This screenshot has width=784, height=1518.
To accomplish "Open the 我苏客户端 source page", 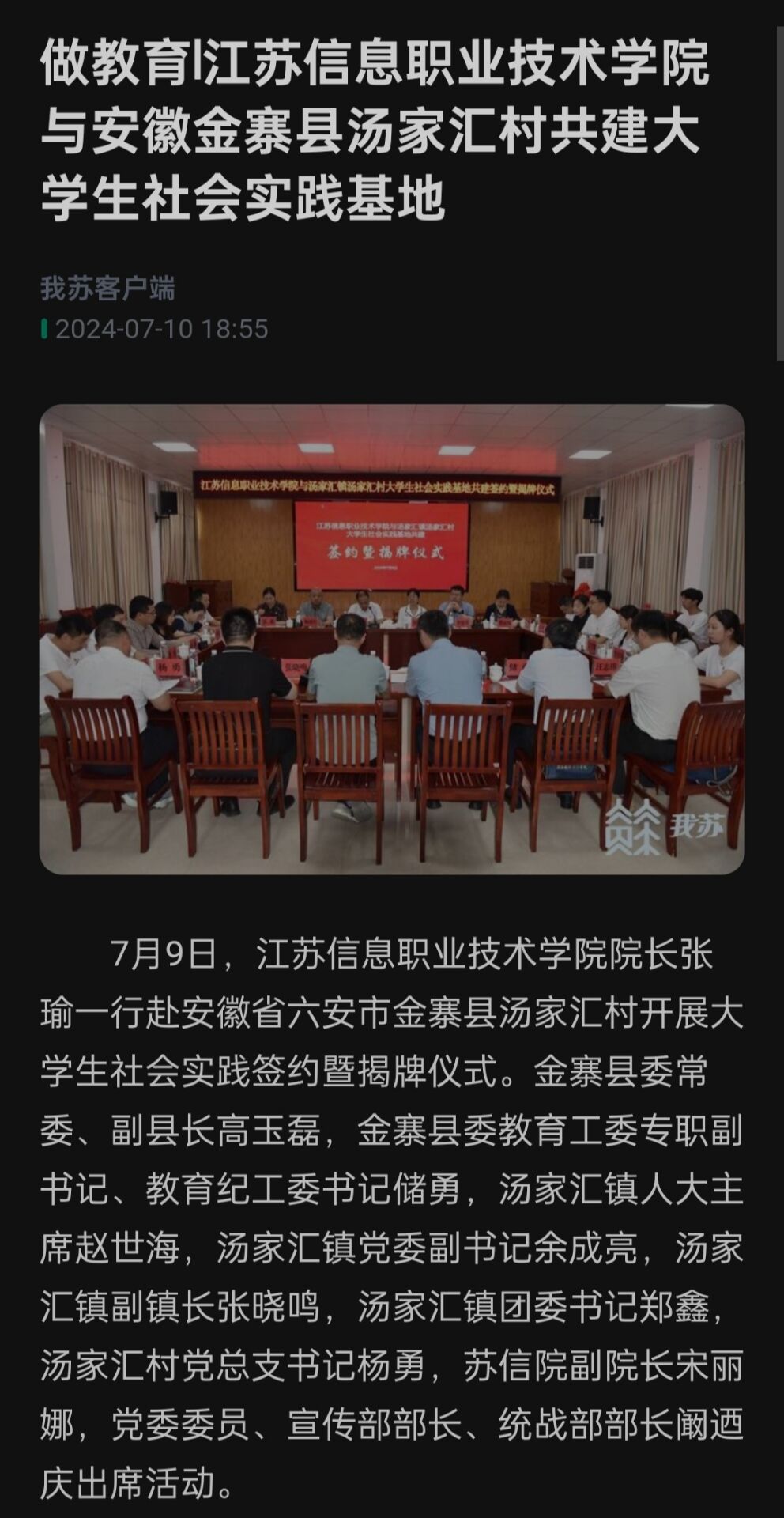I will point(107,289).
